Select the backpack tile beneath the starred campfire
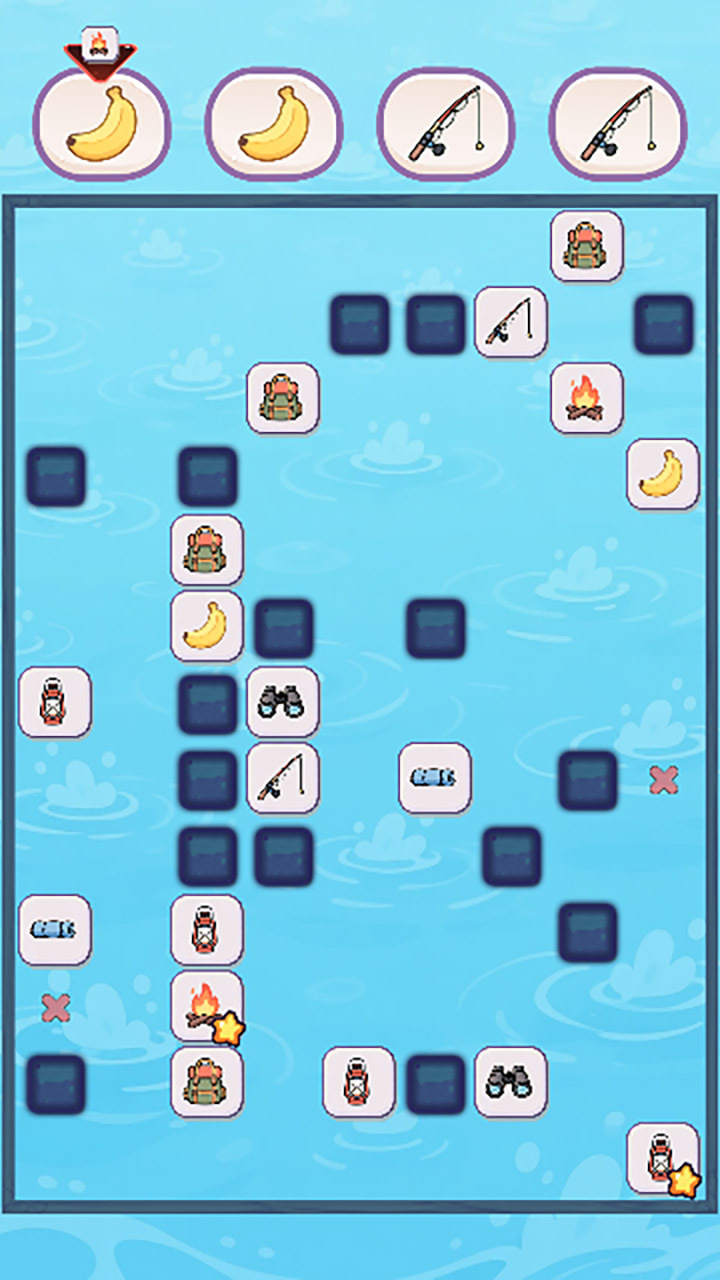 206,1082
